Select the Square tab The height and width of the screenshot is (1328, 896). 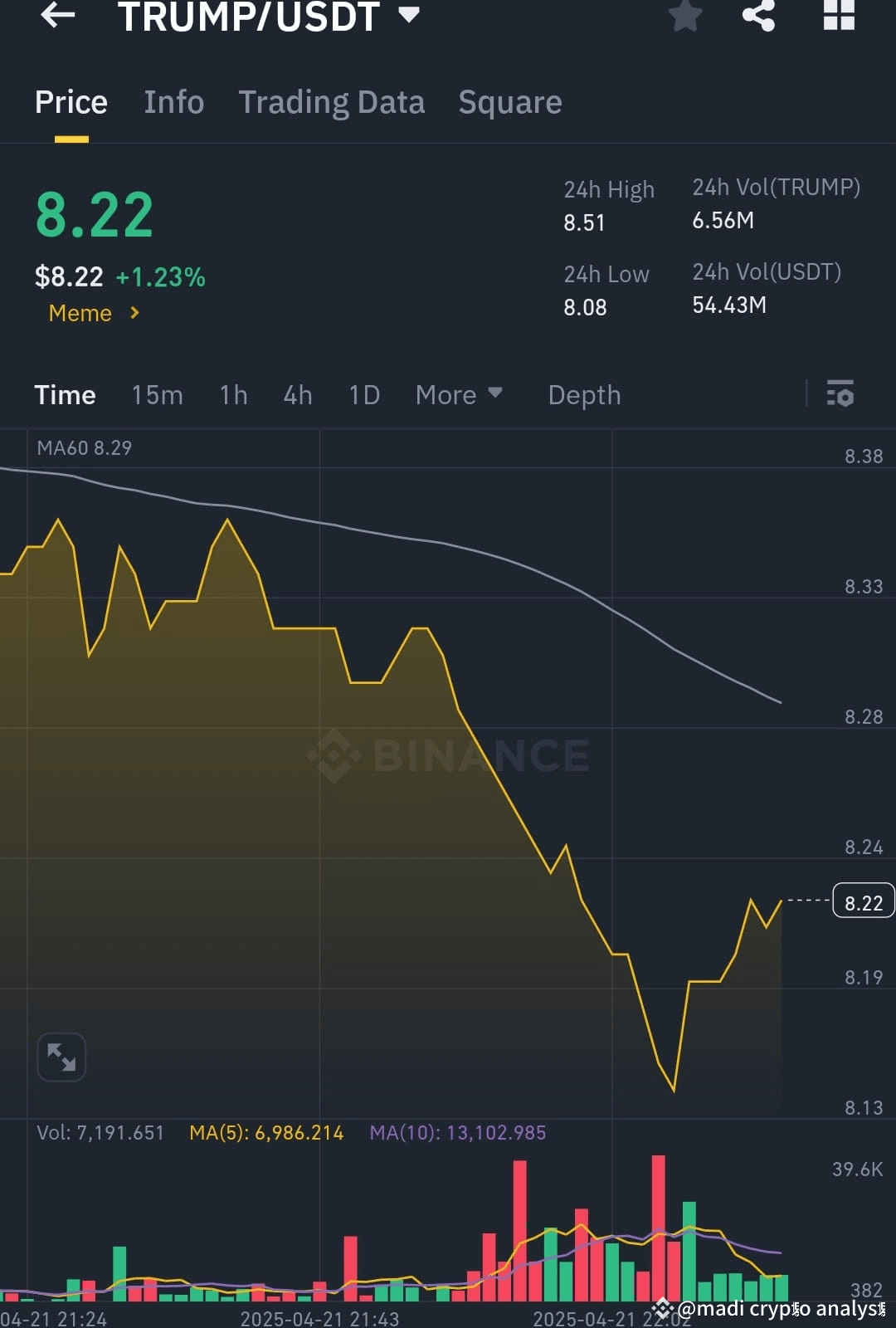(509, 101)
